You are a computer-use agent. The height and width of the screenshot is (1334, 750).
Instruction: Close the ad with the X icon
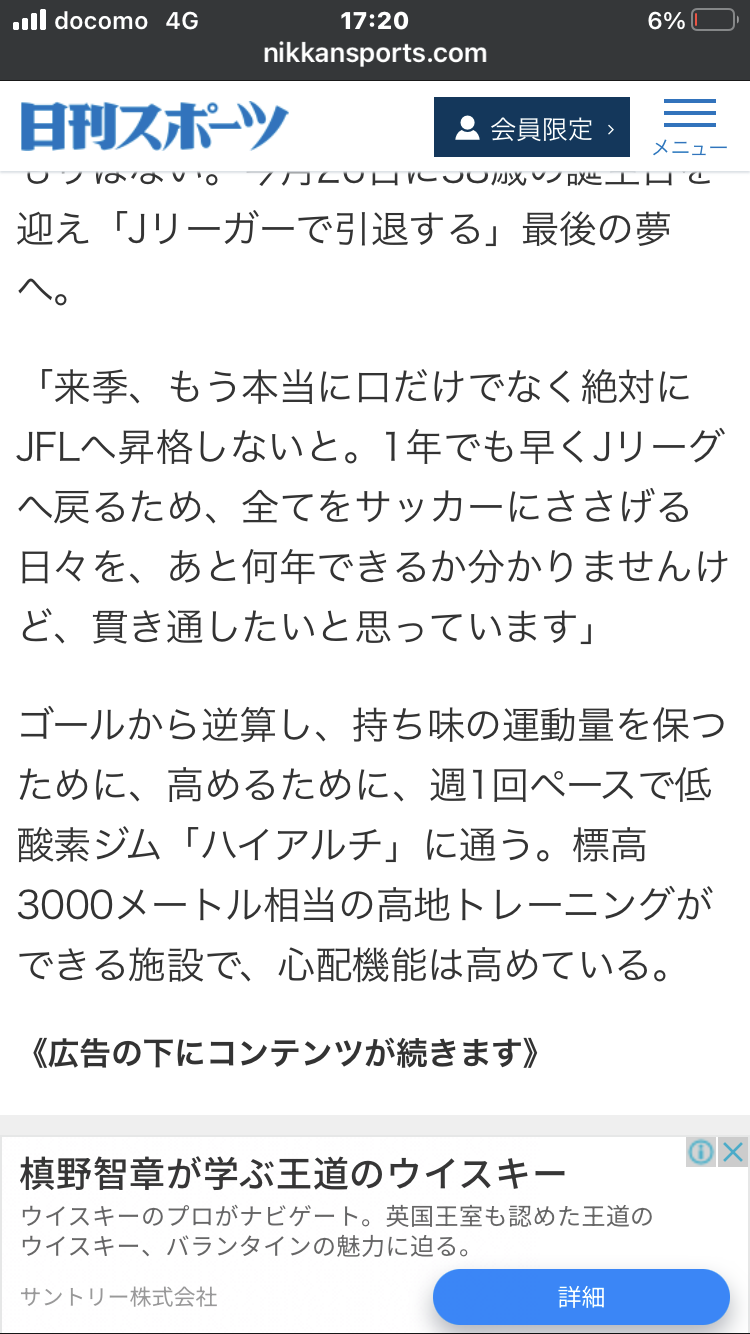point(733,1152)
